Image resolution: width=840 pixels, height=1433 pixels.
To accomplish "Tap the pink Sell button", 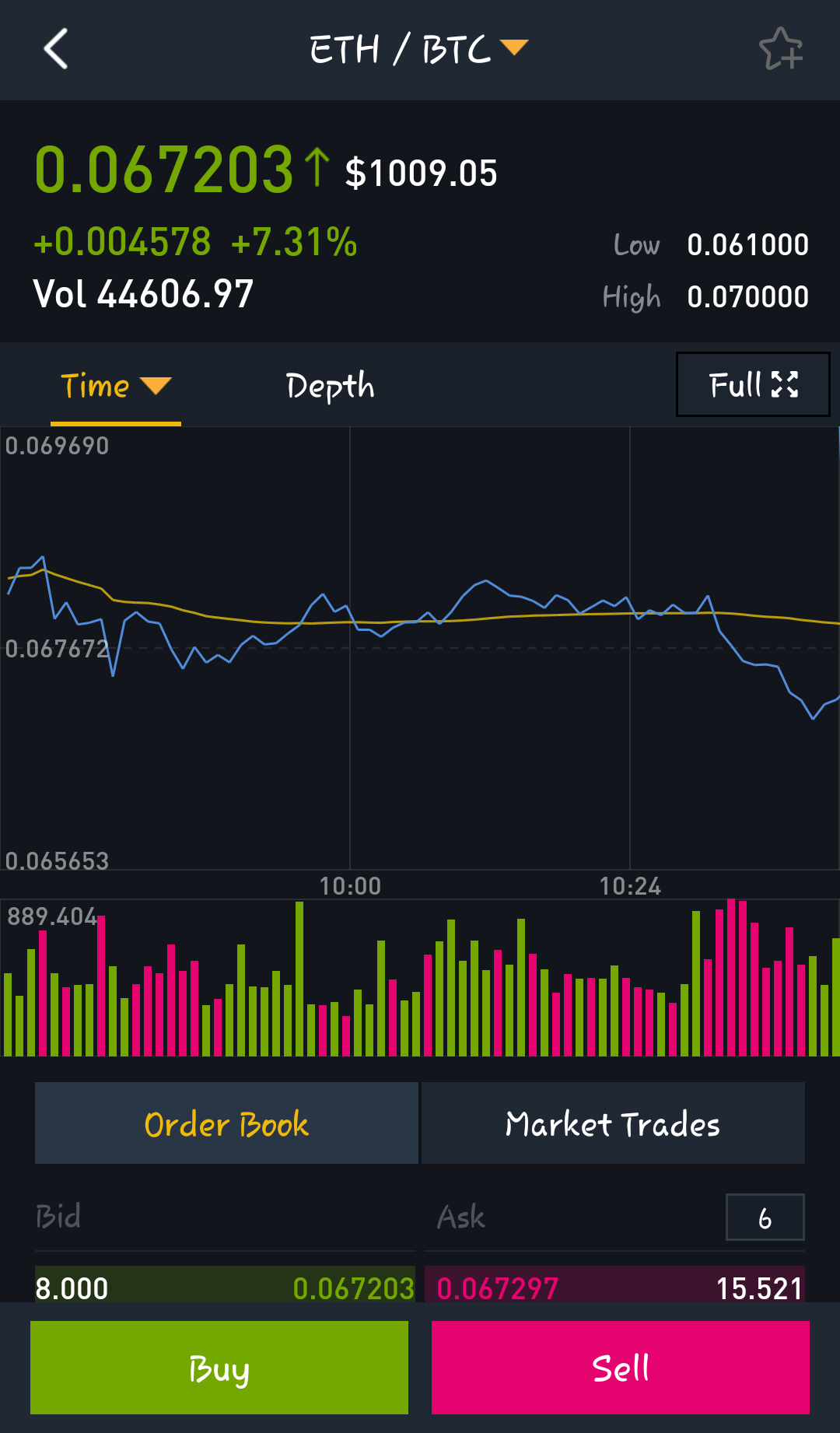I will 621,1368.
